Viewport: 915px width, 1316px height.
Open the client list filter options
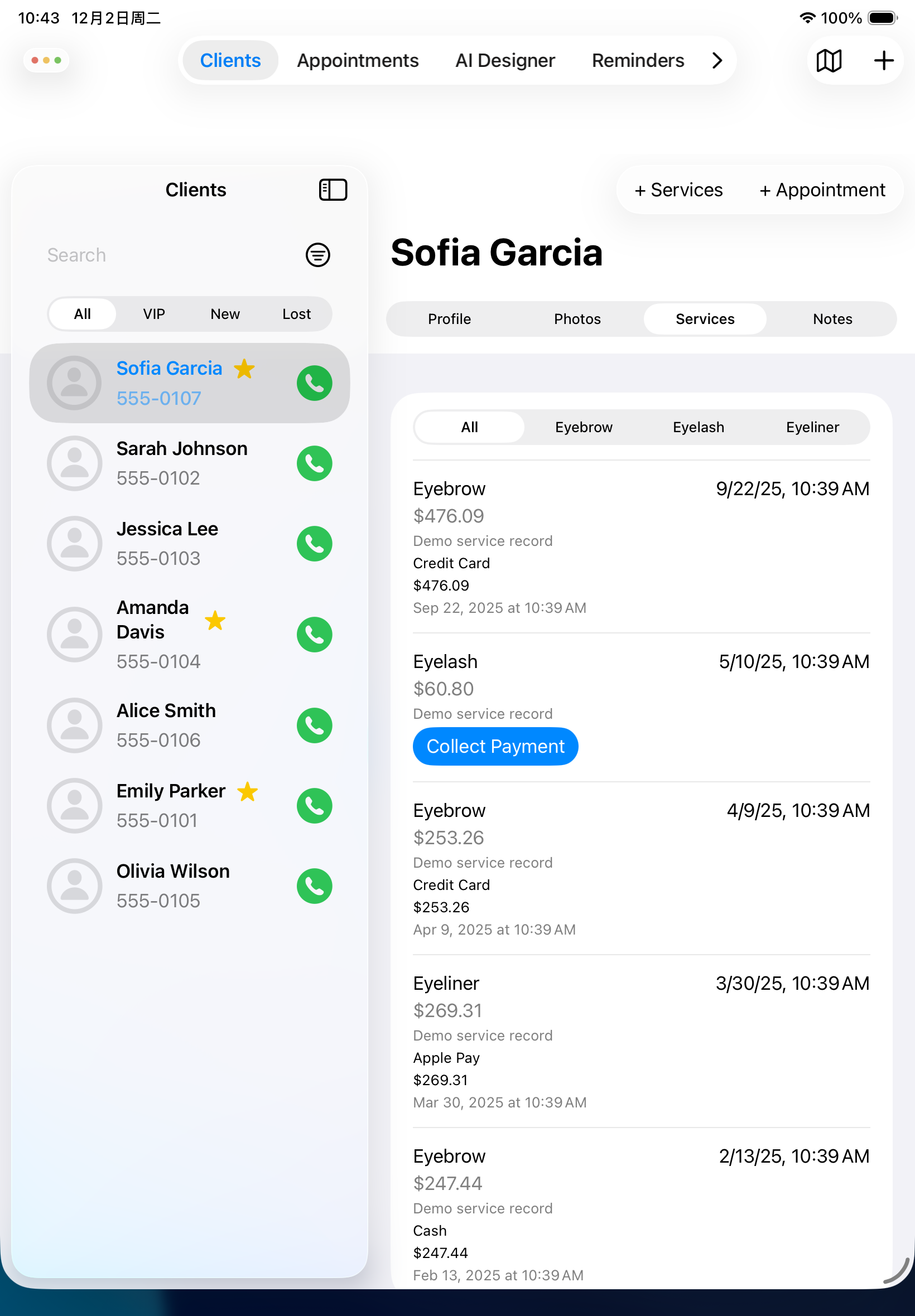pyautogui.click(x=317, y=255)
